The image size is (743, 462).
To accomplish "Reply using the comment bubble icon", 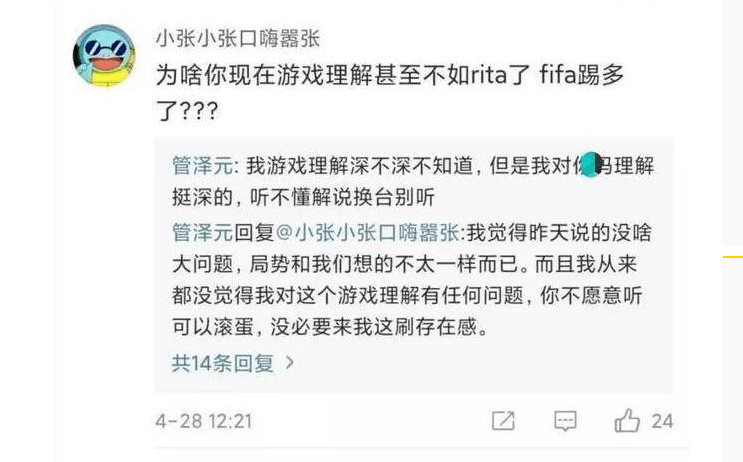I will pyautogui.click(x=565, y=421).
